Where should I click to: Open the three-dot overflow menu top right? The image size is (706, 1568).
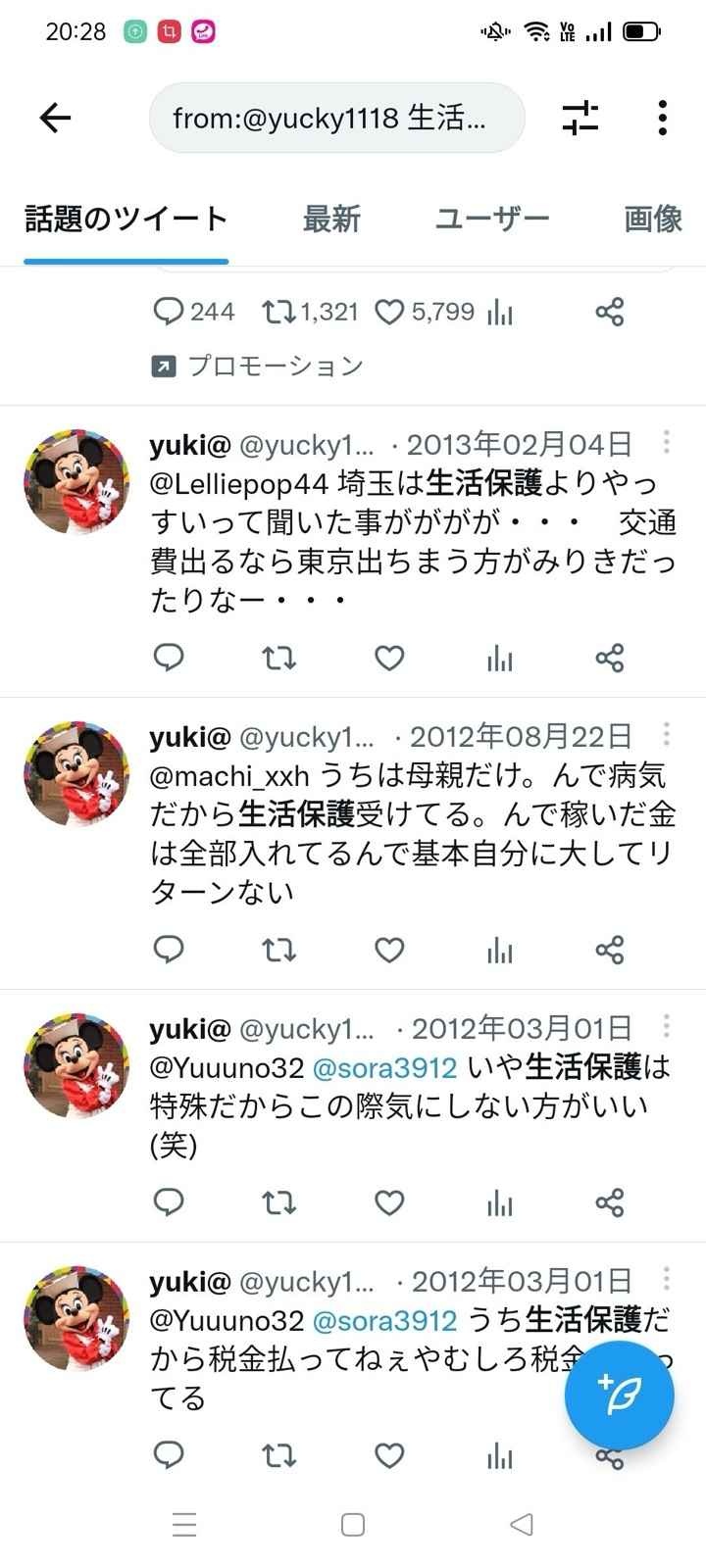pyautogui.click(x=662, y=118)
